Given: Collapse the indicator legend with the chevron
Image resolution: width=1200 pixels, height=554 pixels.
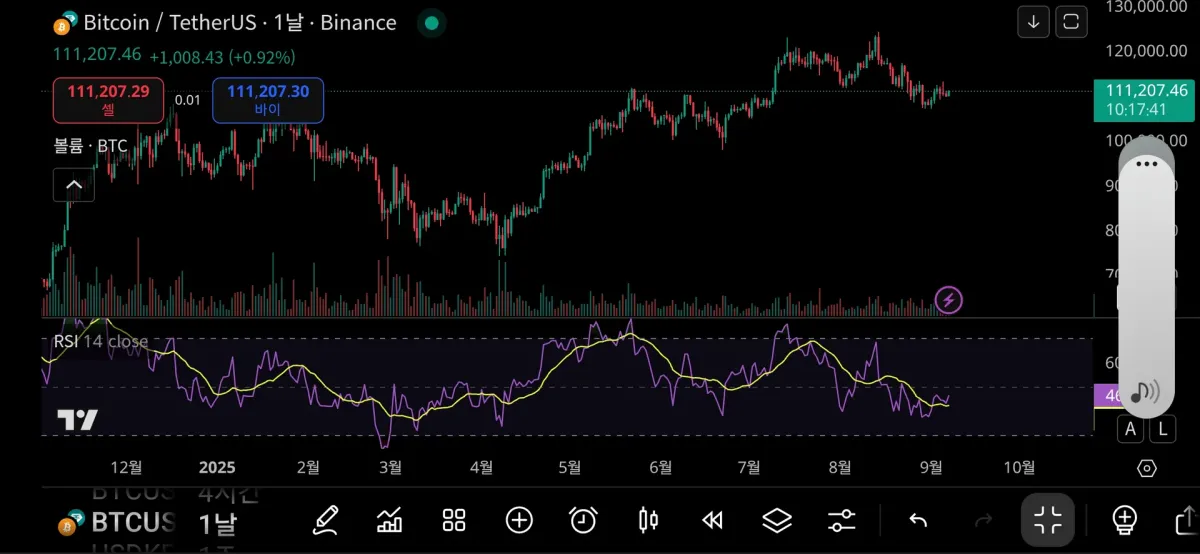Looking at the screenshot, I should coord(74,185).
